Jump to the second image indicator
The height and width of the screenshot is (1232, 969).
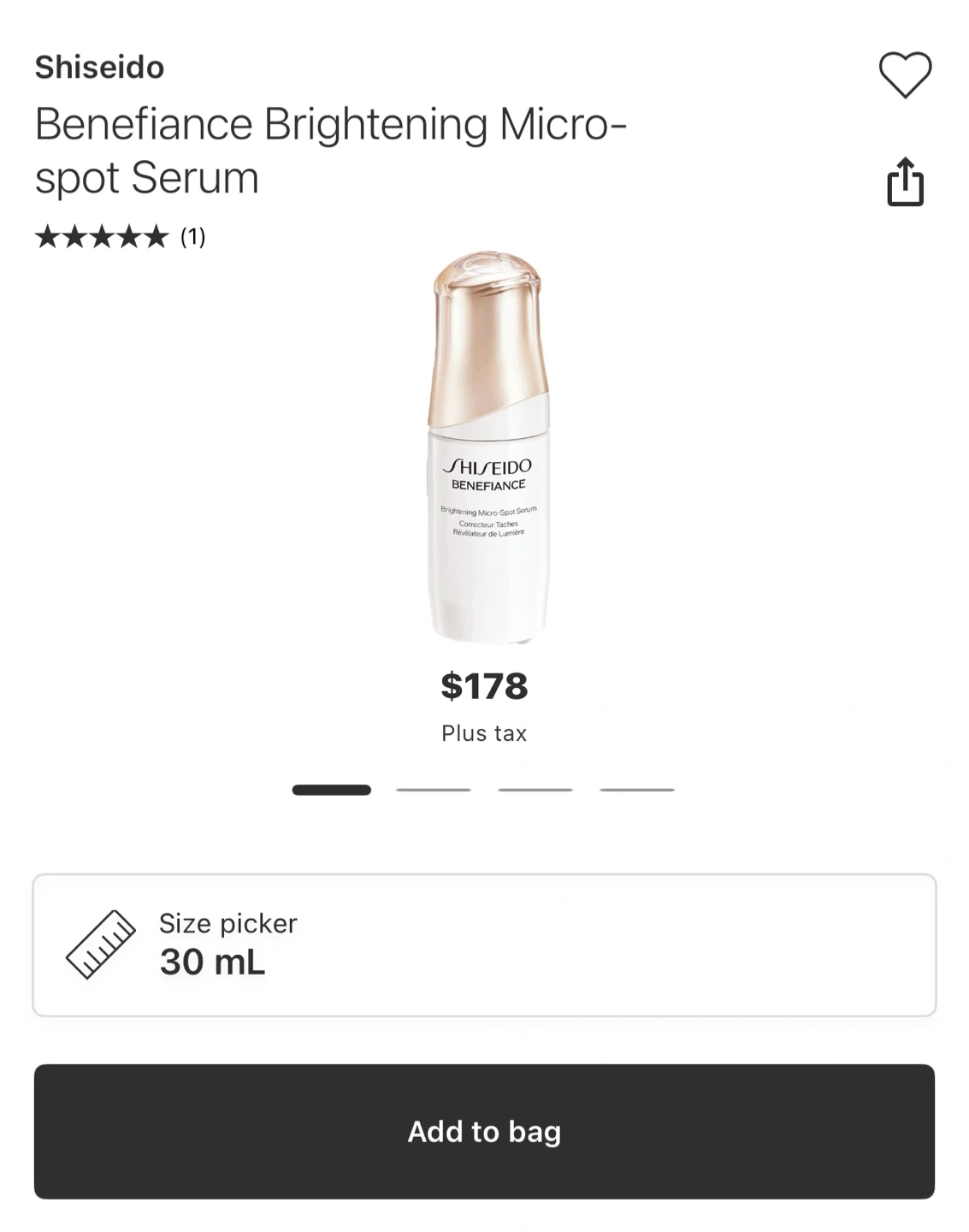click(434, 790)
